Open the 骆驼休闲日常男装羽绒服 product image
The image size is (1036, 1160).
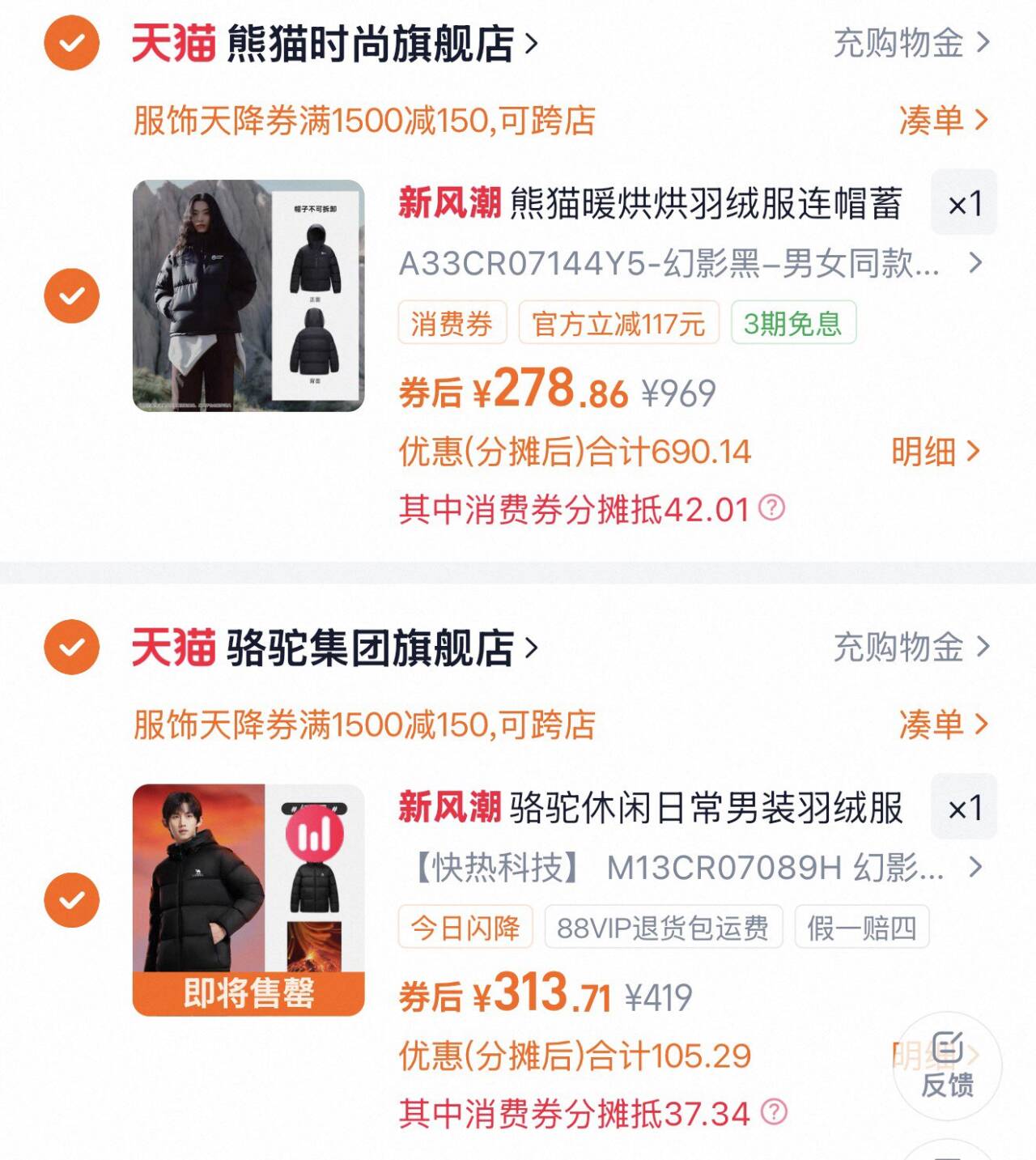tap(248, 900)
